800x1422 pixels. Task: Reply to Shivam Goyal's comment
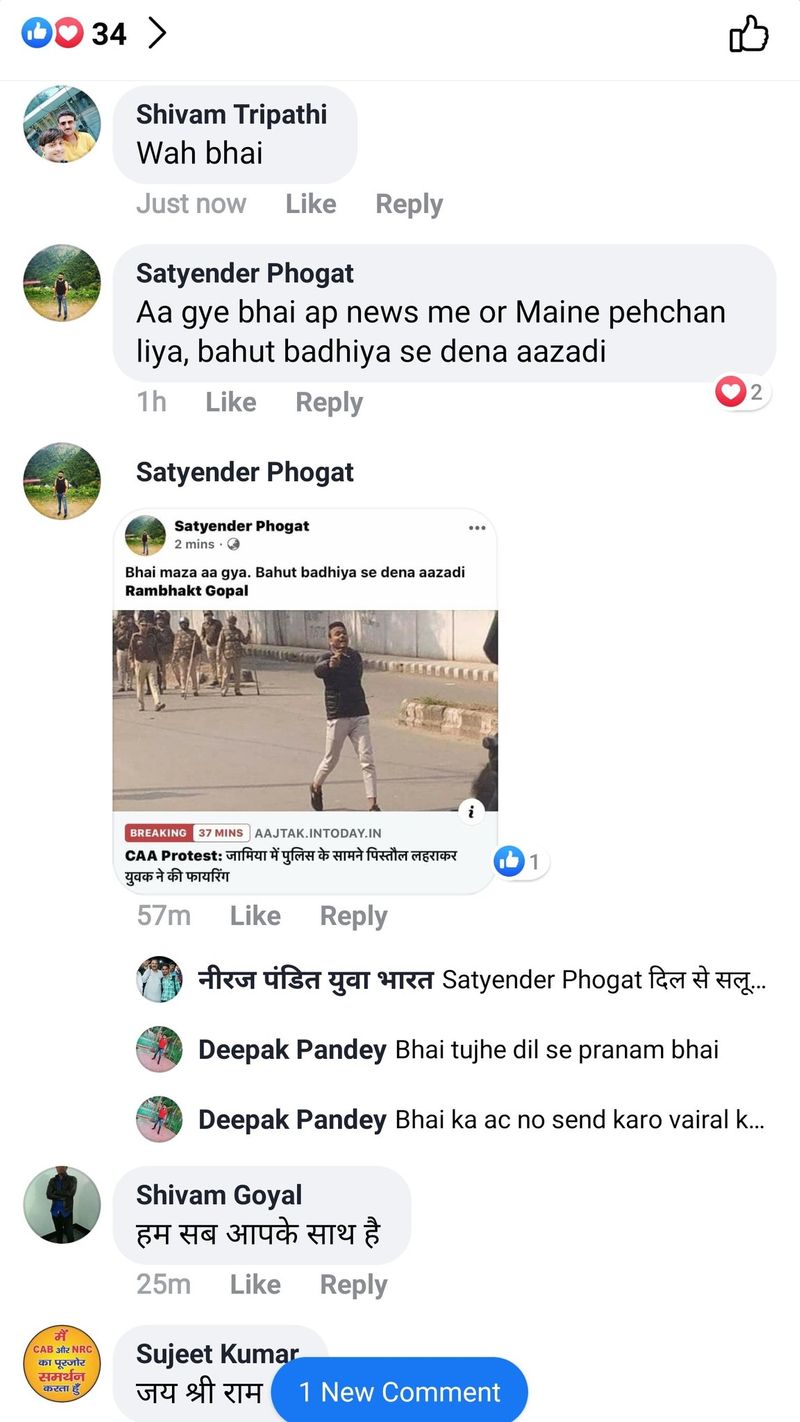(x=352, y=1284)
